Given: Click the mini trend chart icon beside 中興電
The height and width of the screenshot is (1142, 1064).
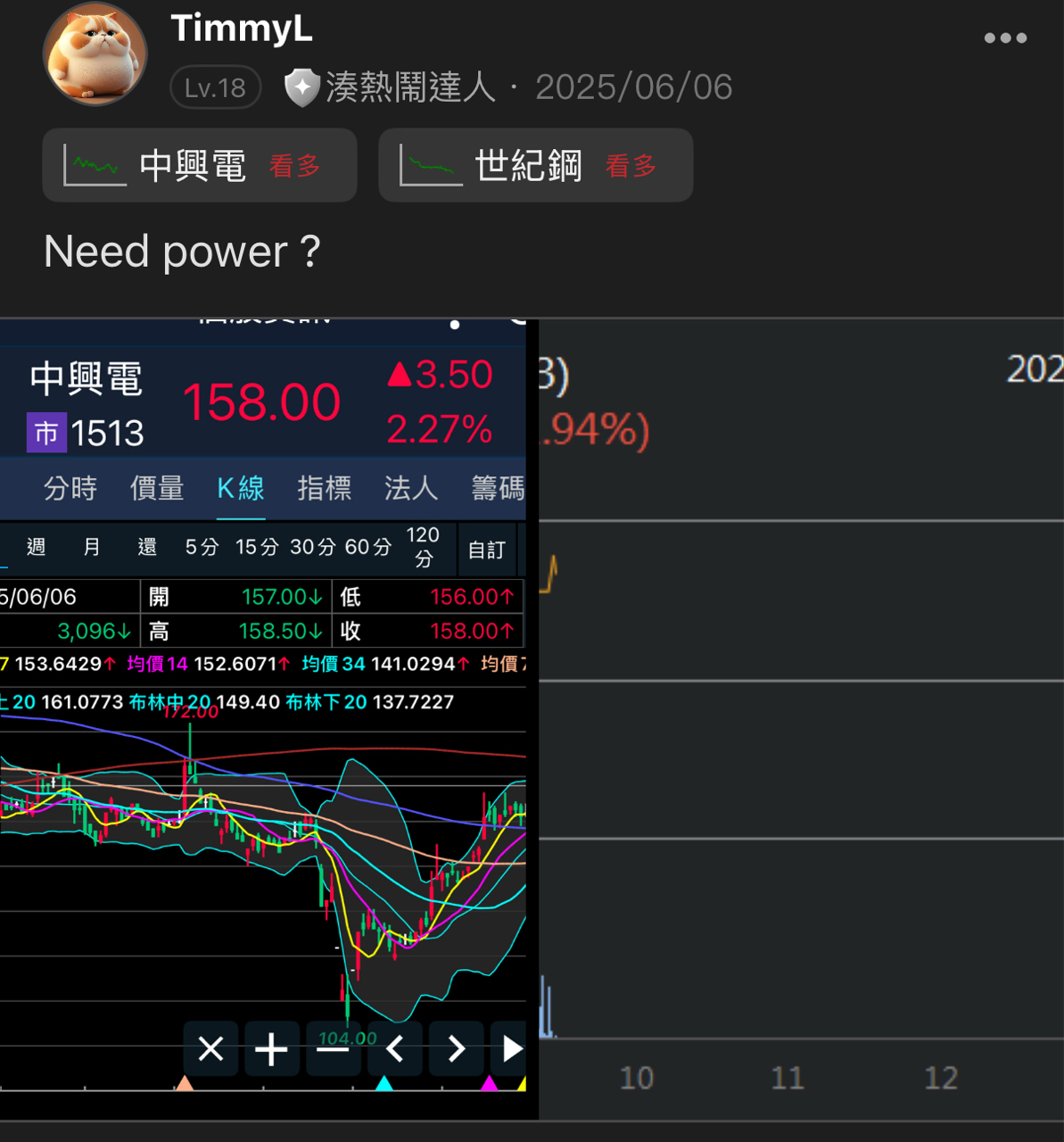Looking at the screenshot, I should click(93, 164).
